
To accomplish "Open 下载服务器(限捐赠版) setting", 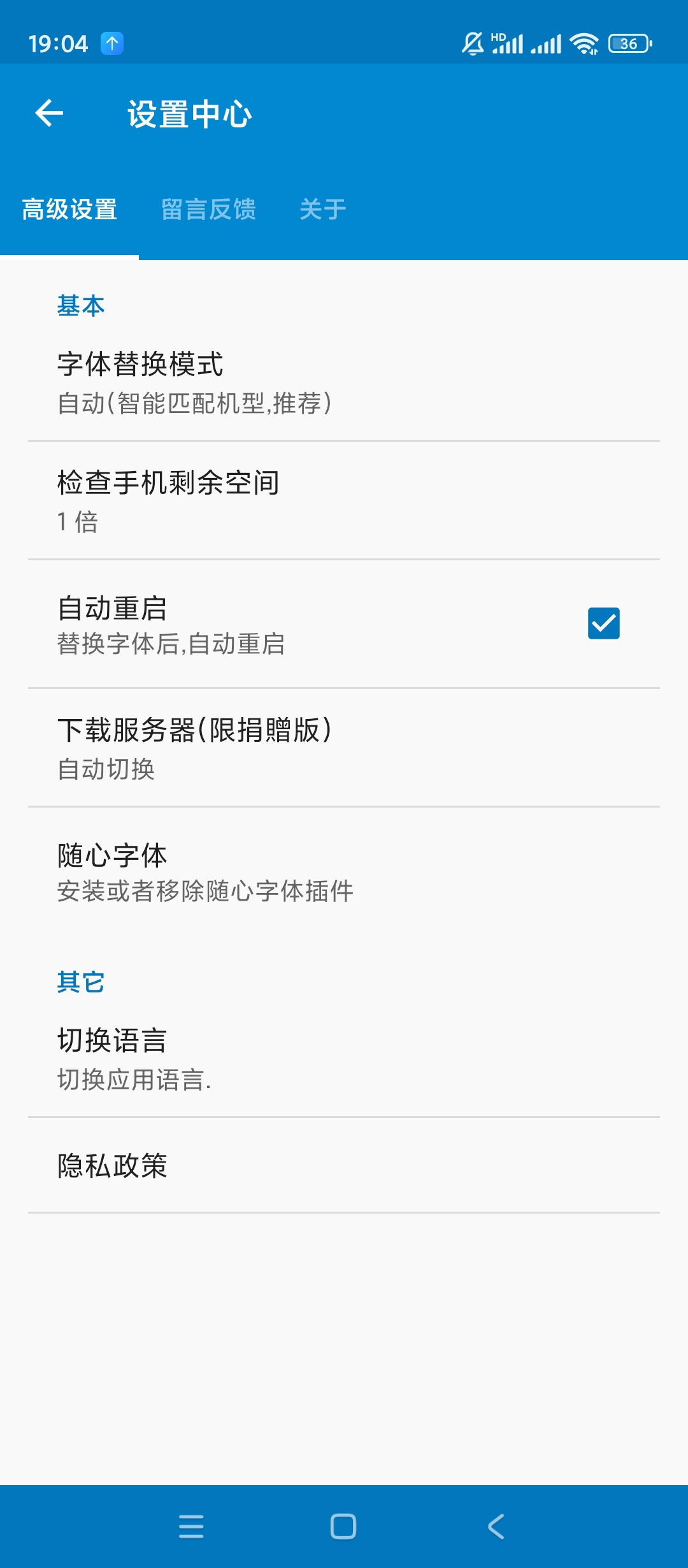I will [x=344, y=748].
